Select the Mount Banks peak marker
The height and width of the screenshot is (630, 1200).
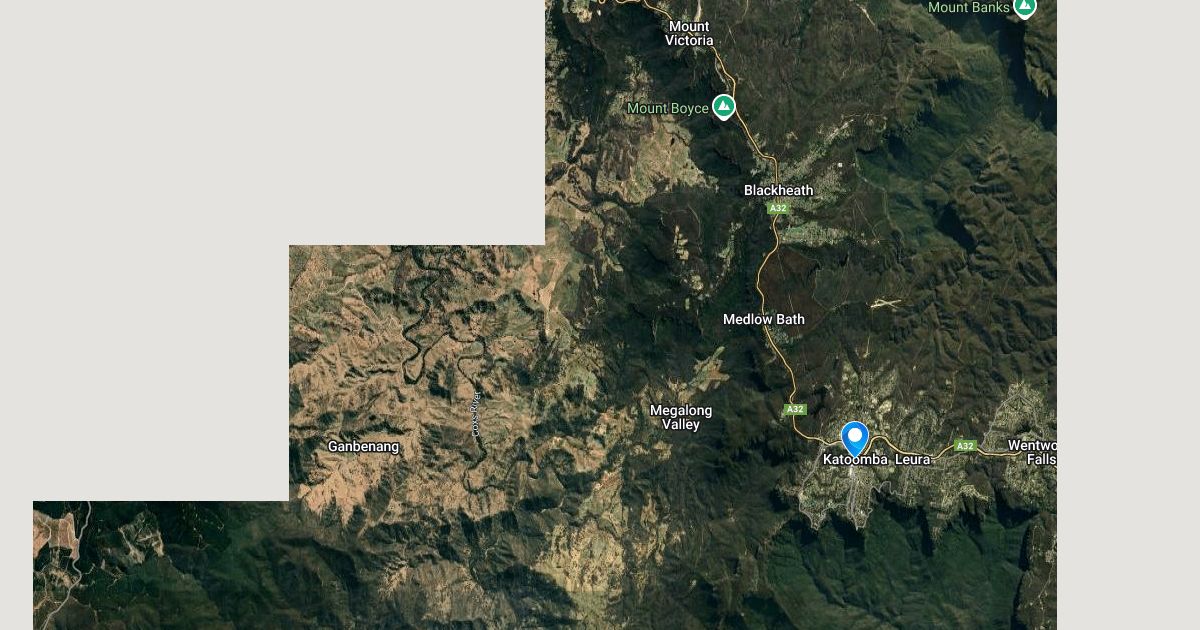[1024, 7]
